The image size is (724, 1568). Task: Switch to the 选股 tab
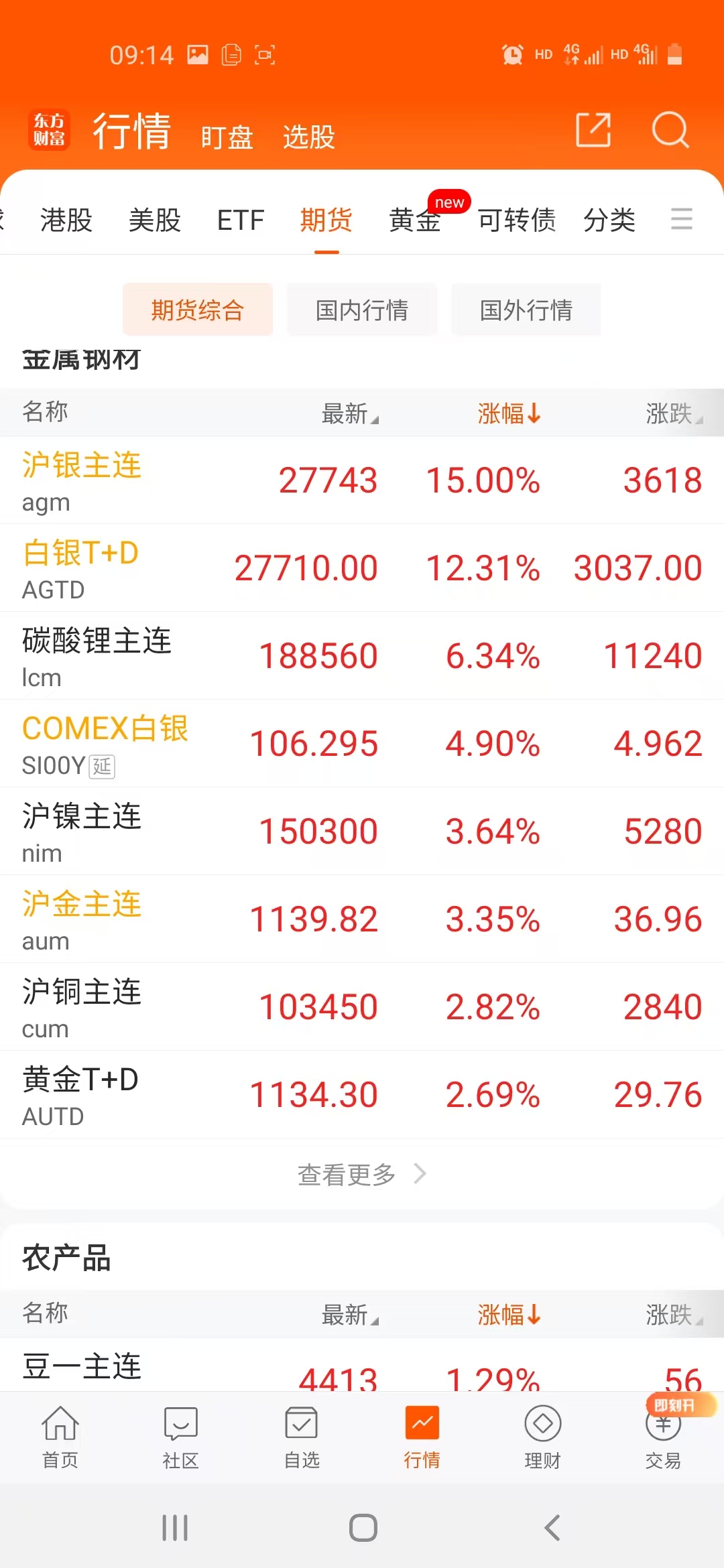point(308,137)
